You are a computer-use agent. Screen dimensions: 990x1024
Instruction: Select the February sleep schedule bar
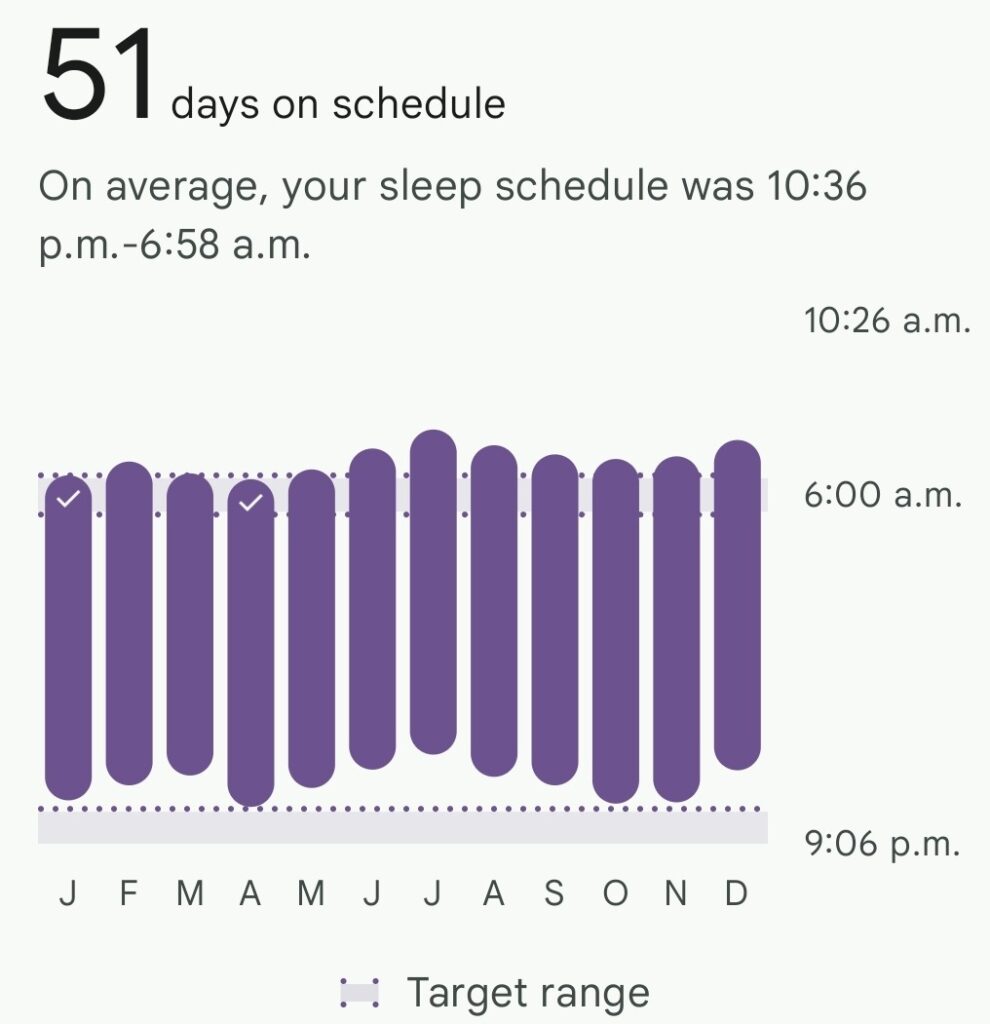(129, 623)
